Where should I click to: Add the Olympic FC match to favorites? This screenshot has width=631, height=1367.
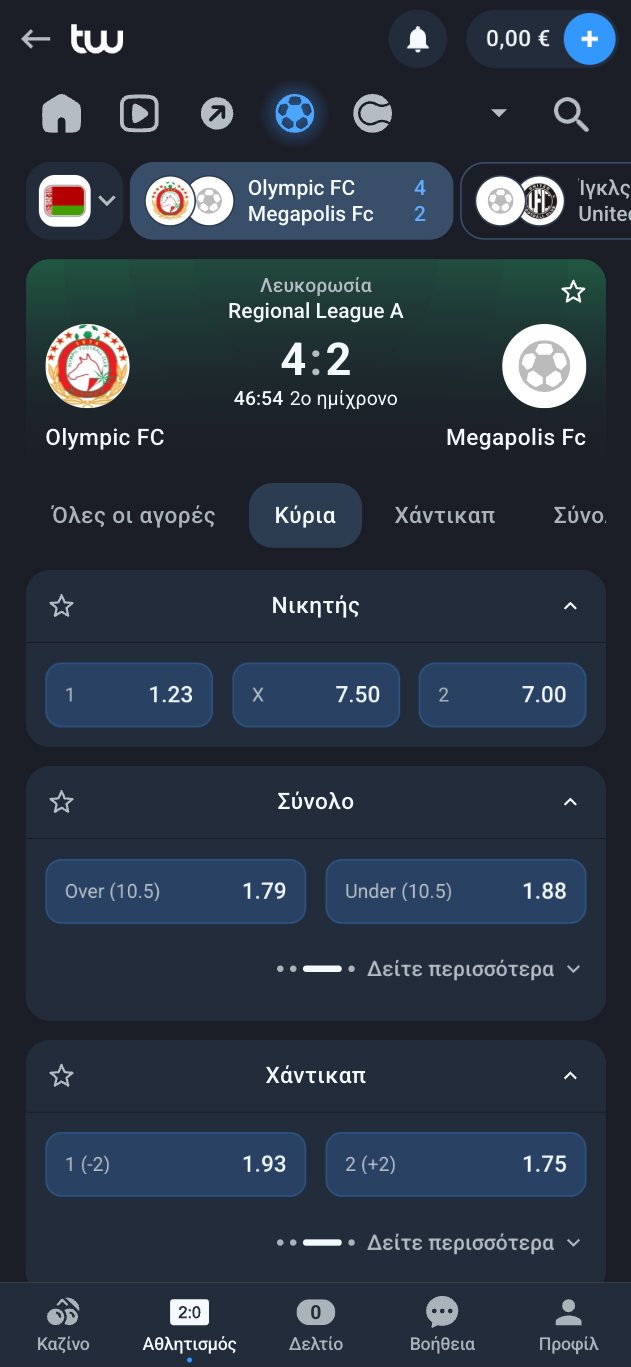pyautogui.click(x=572, y=292)
